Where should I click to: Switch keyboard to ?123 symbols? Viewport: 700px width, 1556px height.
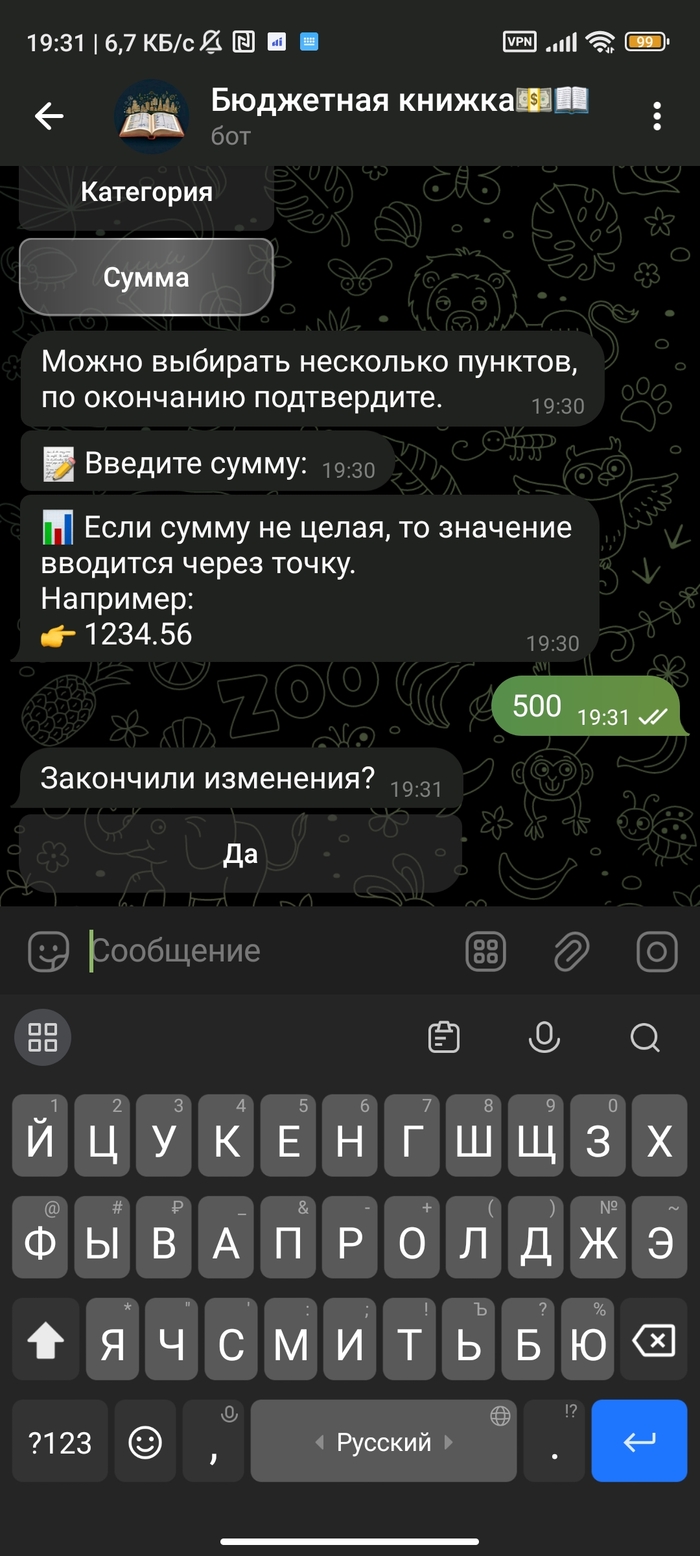pos(60,1441)
